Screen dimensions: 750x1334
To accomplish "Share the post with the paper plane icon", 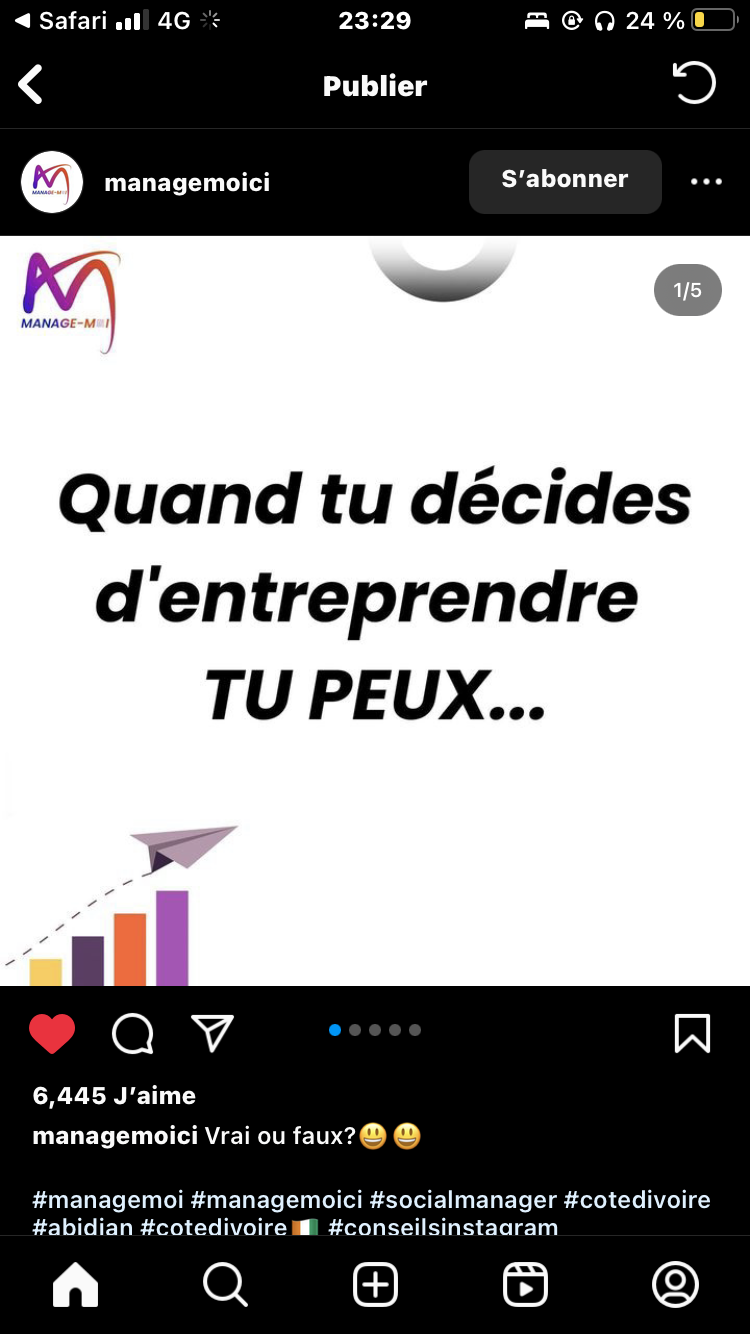I will click(212, 1033).
